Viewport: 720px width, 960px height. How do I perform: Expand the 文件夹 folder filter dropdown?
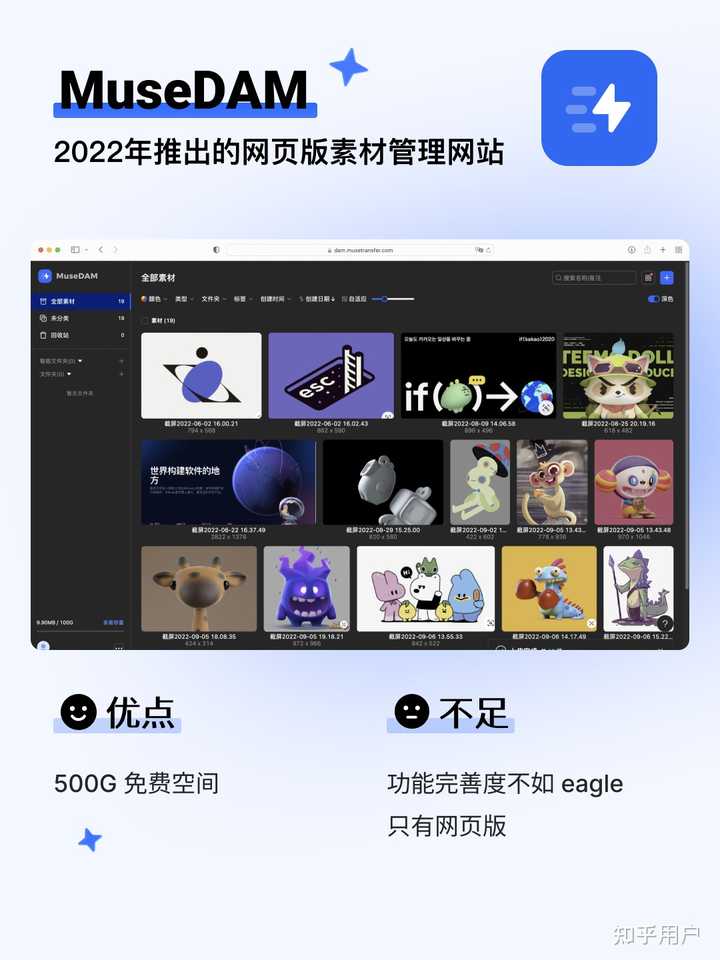pyautogui.click(x=212, y=299)
